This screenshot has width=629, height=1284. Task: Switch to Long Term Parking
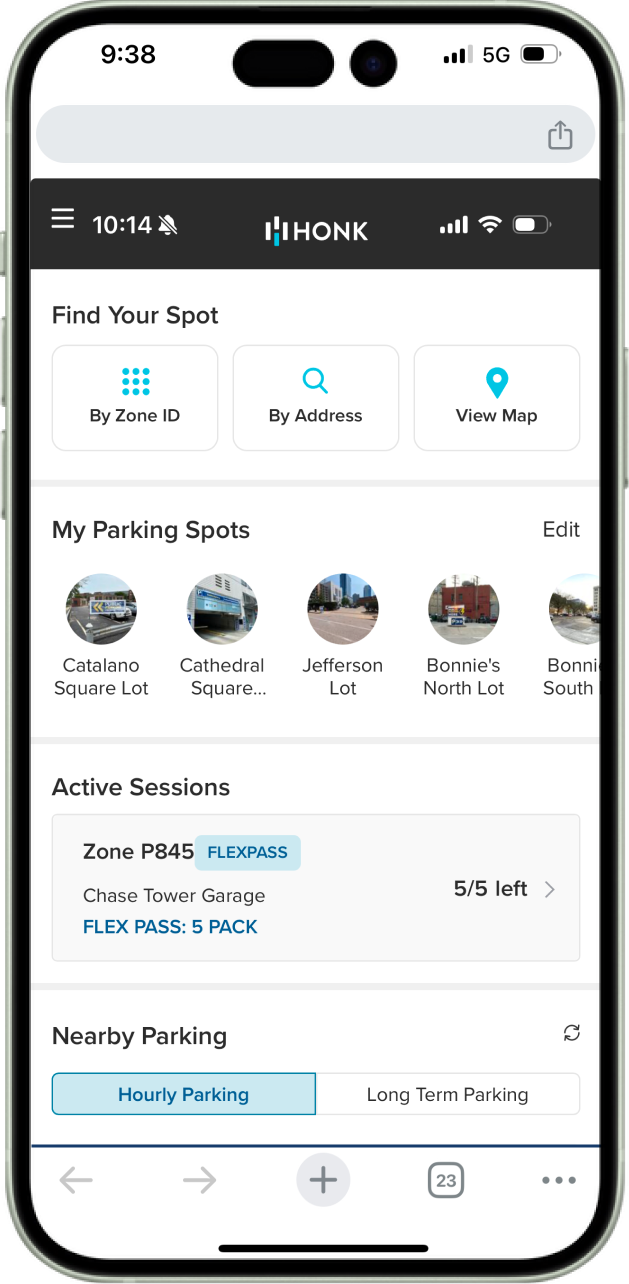(x=447, y=1094)
